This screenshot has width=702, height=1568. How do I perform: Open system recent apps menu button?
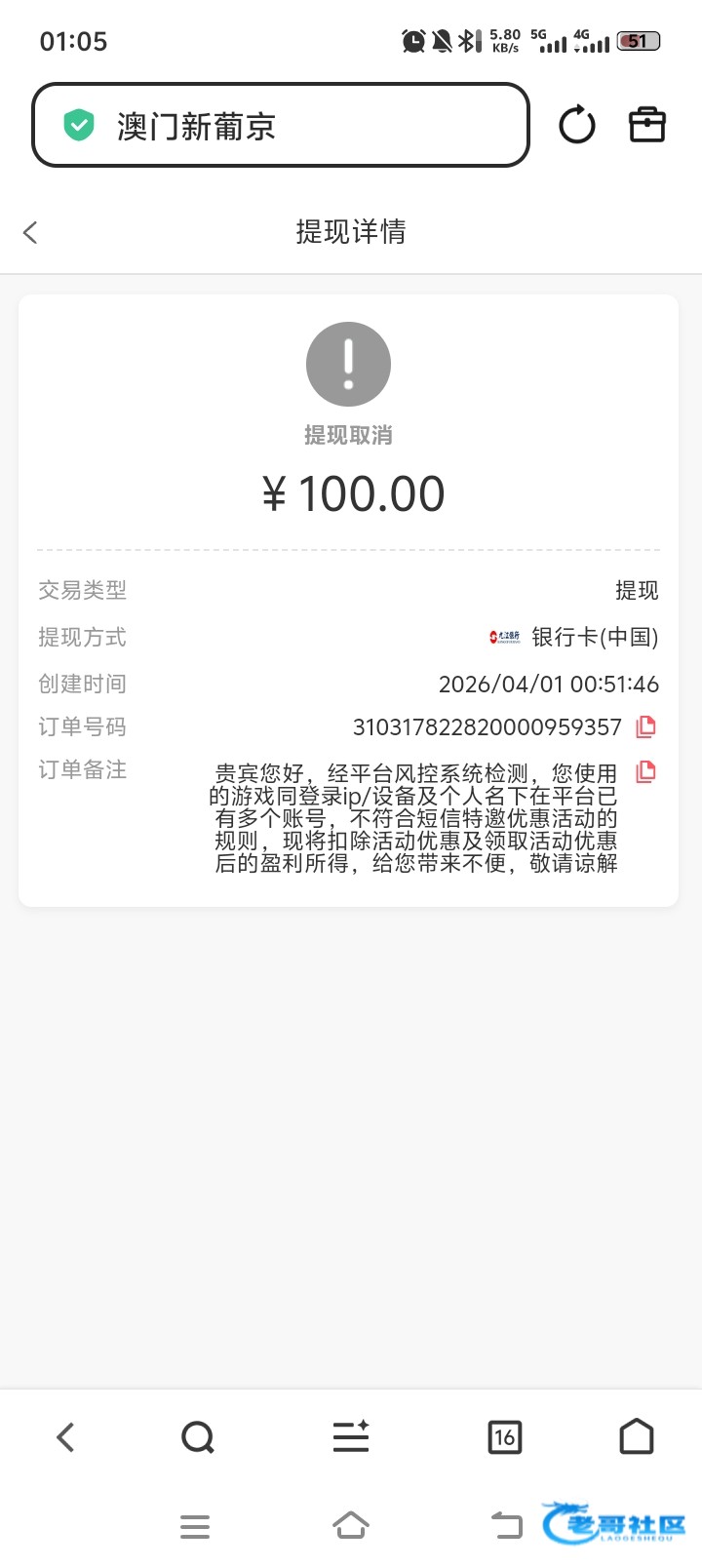pyautogui.click(x=195, y=1526)
